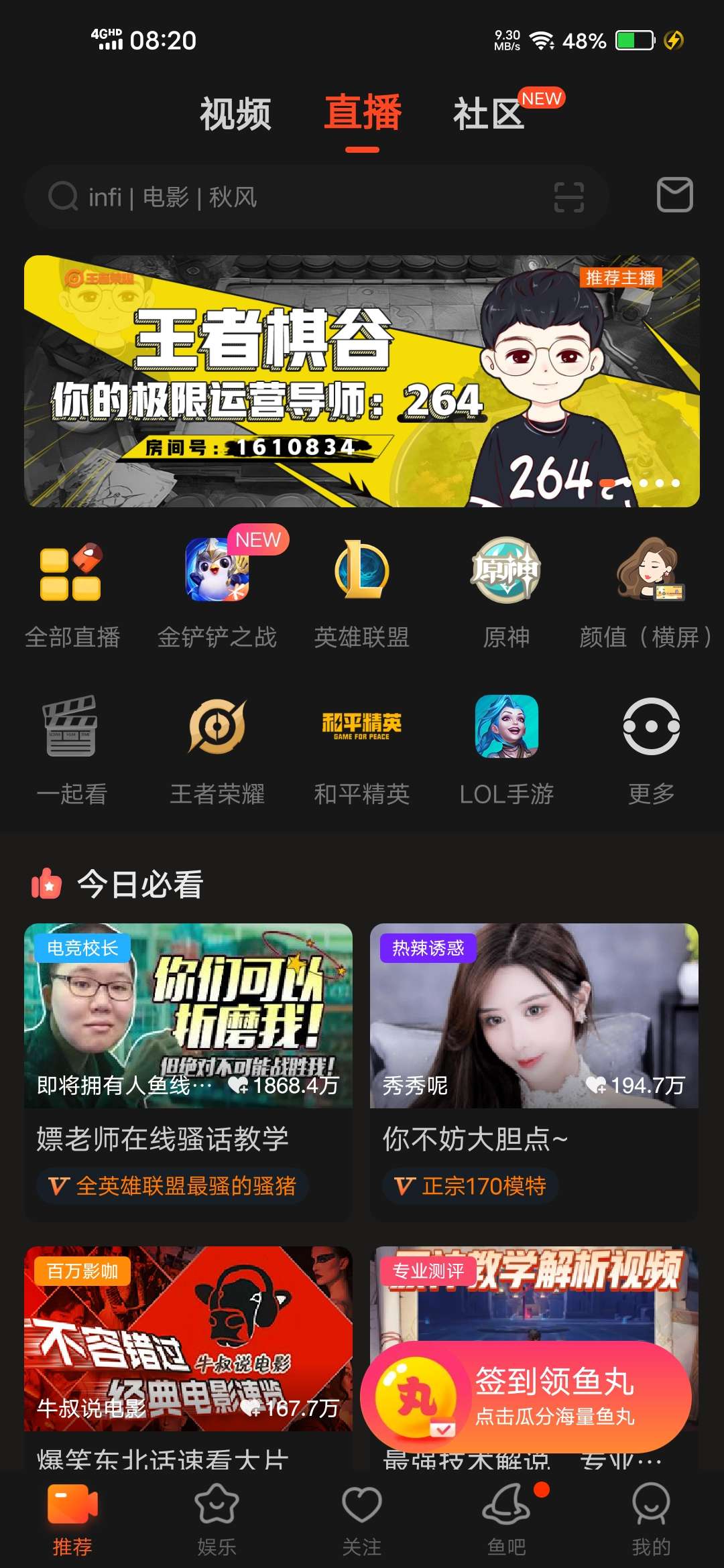Image resolution: width=724 pixels, height=1568 pixels.
Task: Open 和平精英 category
Action: (x=362, y=749)
